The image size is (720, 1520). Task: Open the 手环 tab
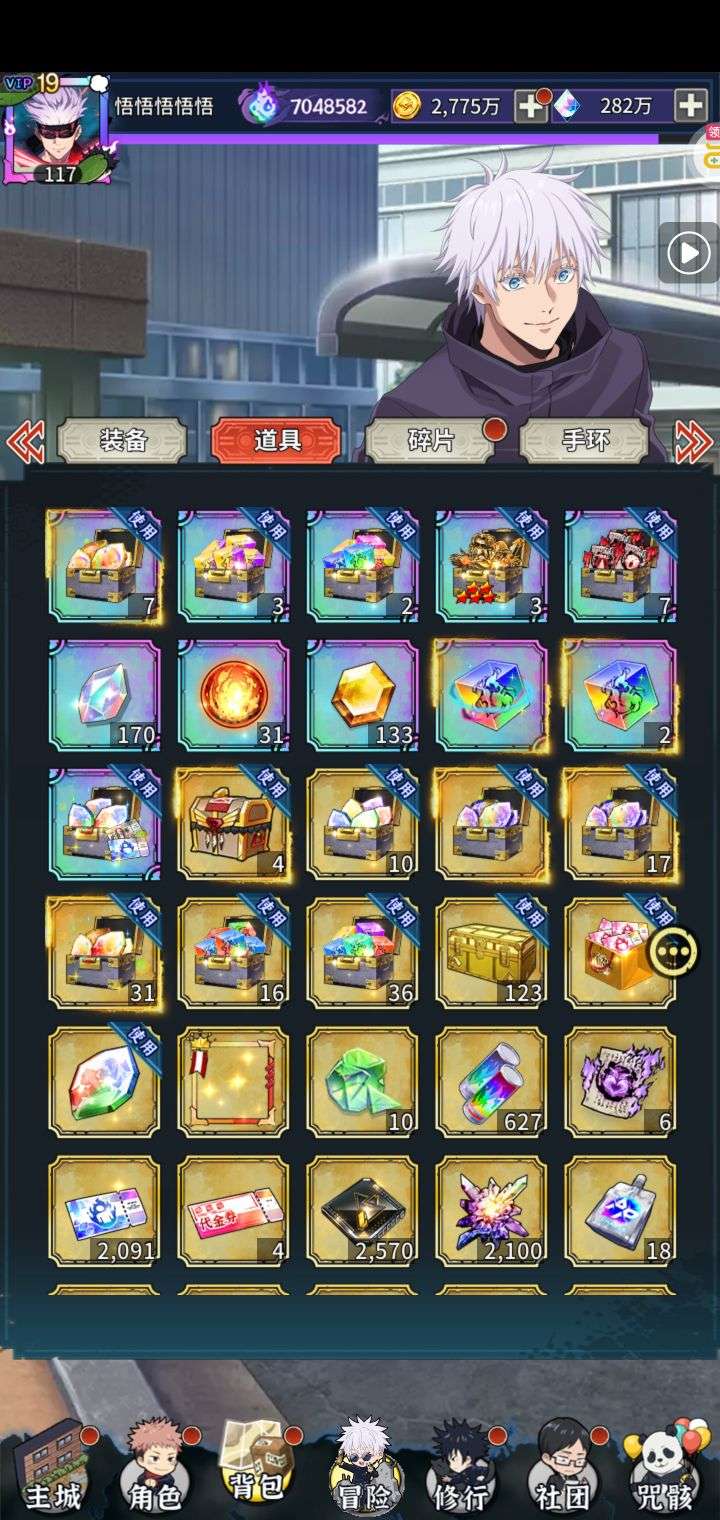coord(585,440)
